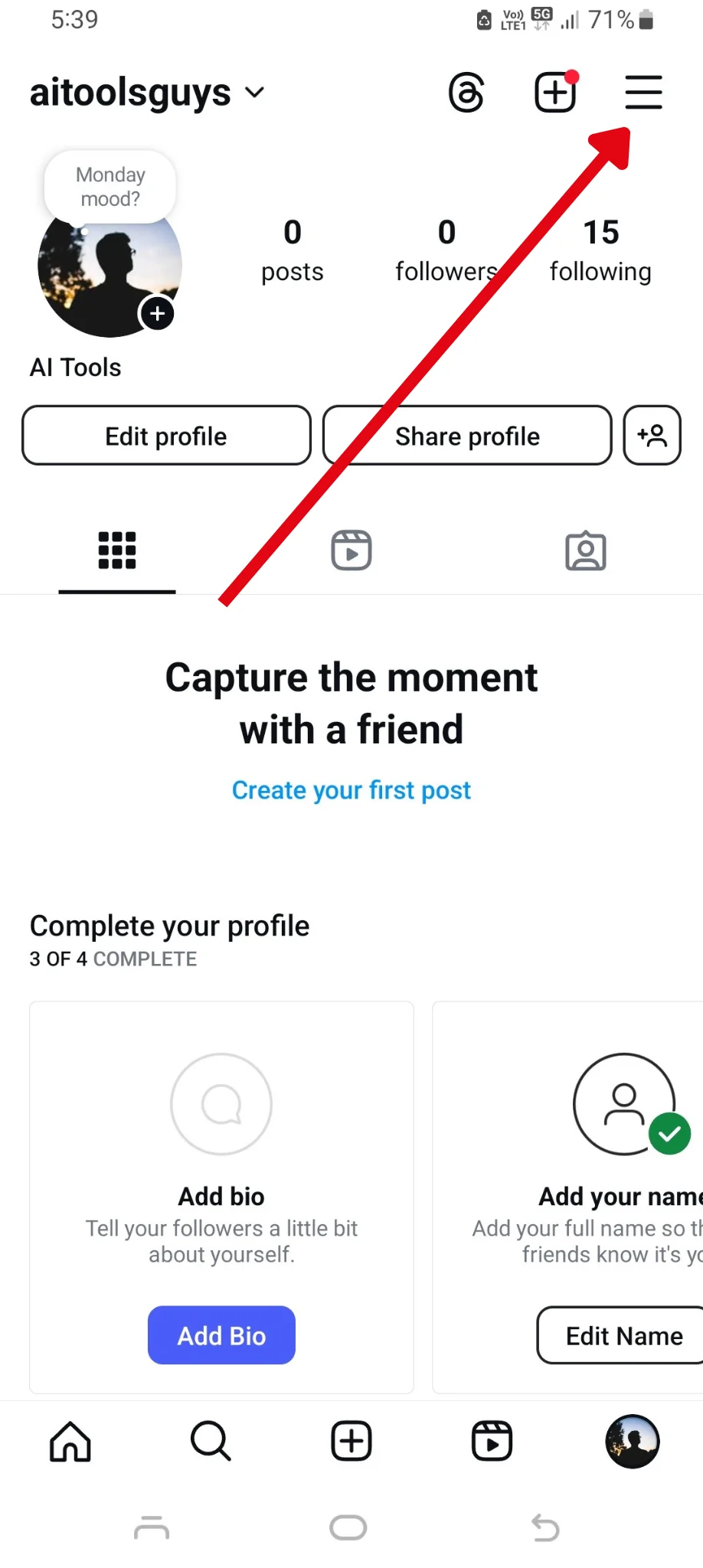Open the tagged photos tab
Viewport: 703px width, 1568px height.
click(585, 550)
